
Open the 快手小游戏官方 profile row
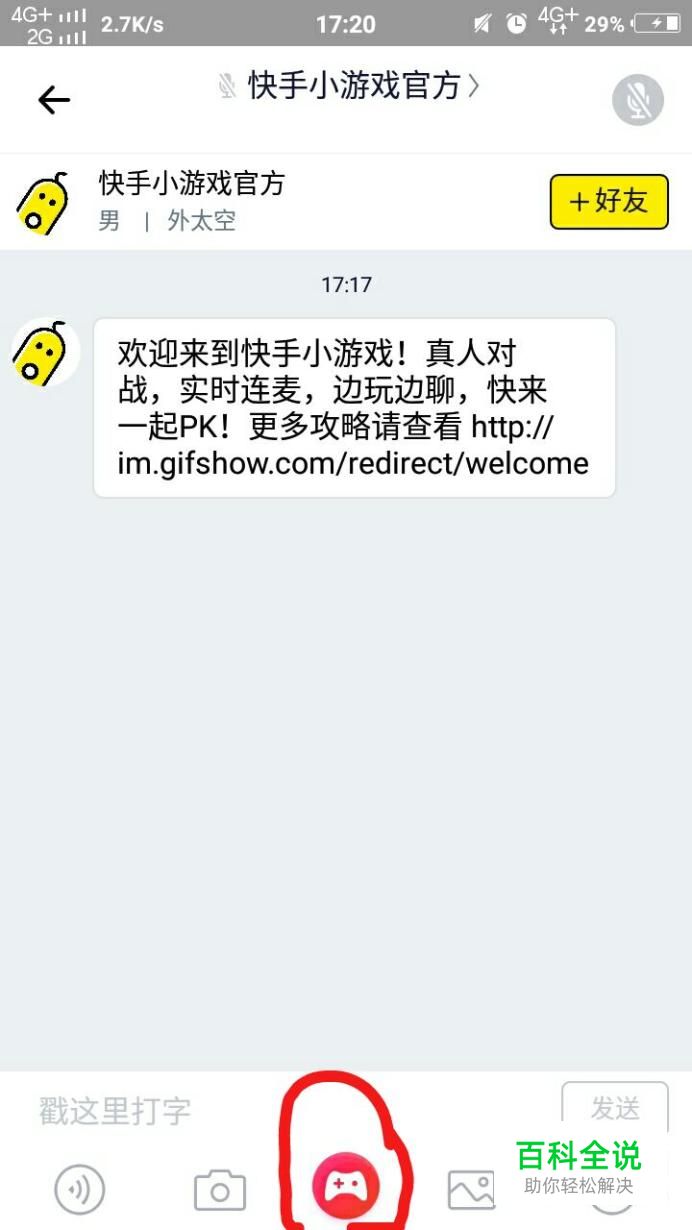pyautogui.click(x=346, y=201)
